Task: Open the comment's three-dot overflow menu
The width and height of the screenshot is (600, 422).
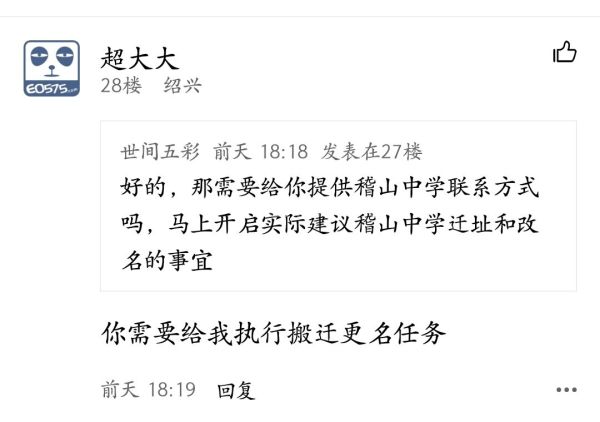Action: (x=565, y=389)
